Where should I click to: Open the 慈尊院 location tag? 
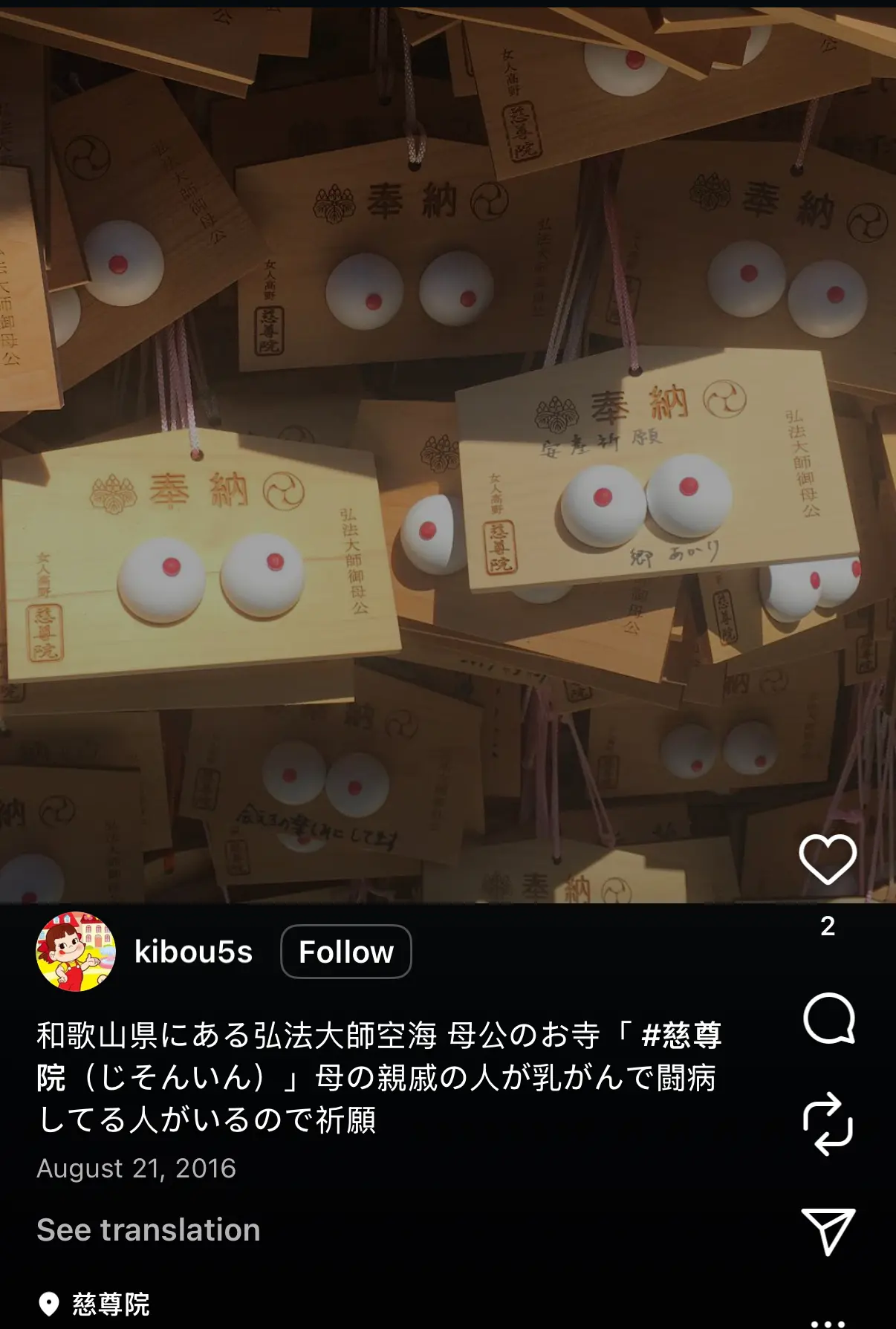(110, 1304)
